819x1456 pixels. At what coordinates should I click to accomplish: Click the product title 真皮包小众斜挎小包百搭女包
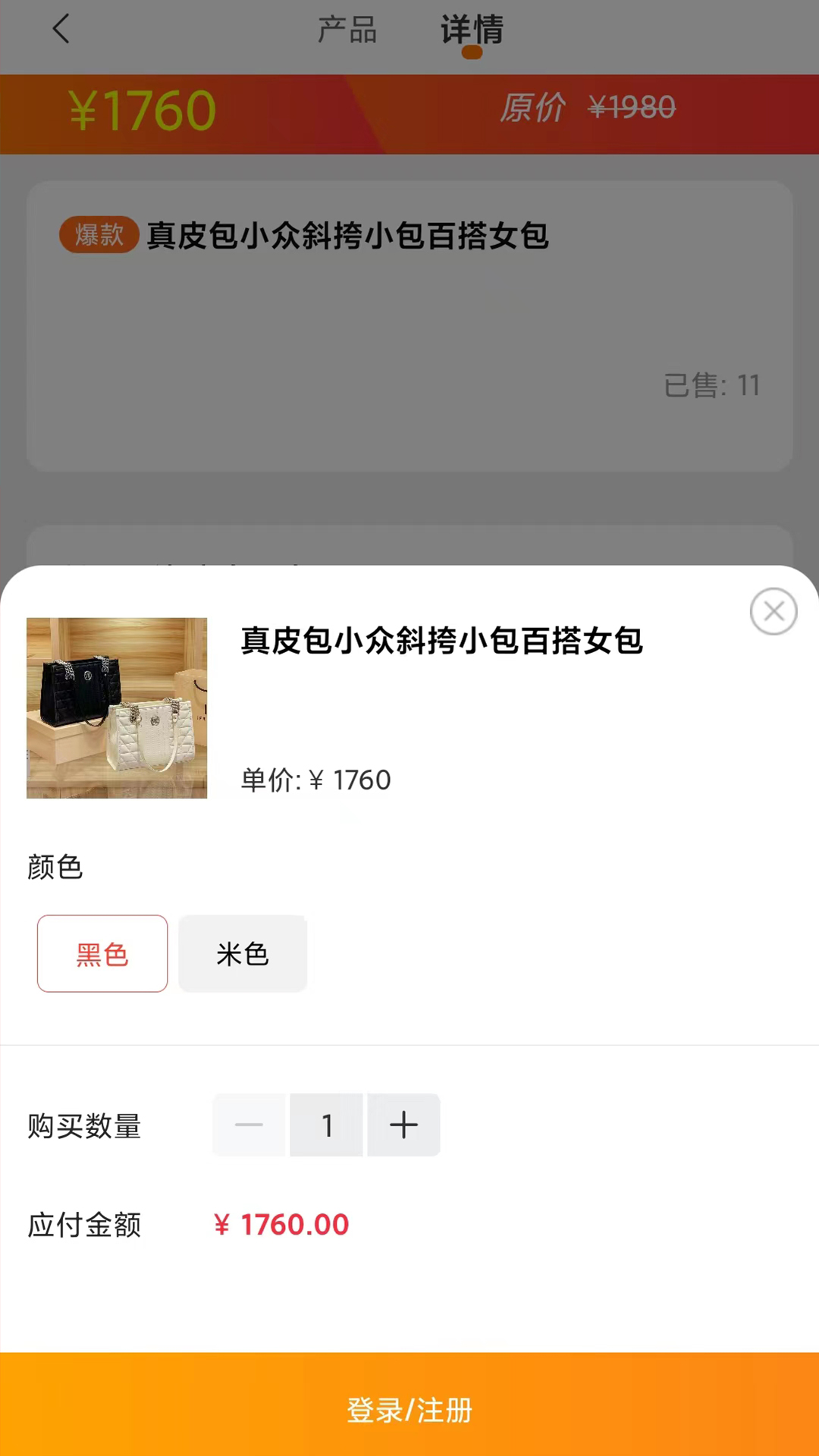click(x=441, y=641)
